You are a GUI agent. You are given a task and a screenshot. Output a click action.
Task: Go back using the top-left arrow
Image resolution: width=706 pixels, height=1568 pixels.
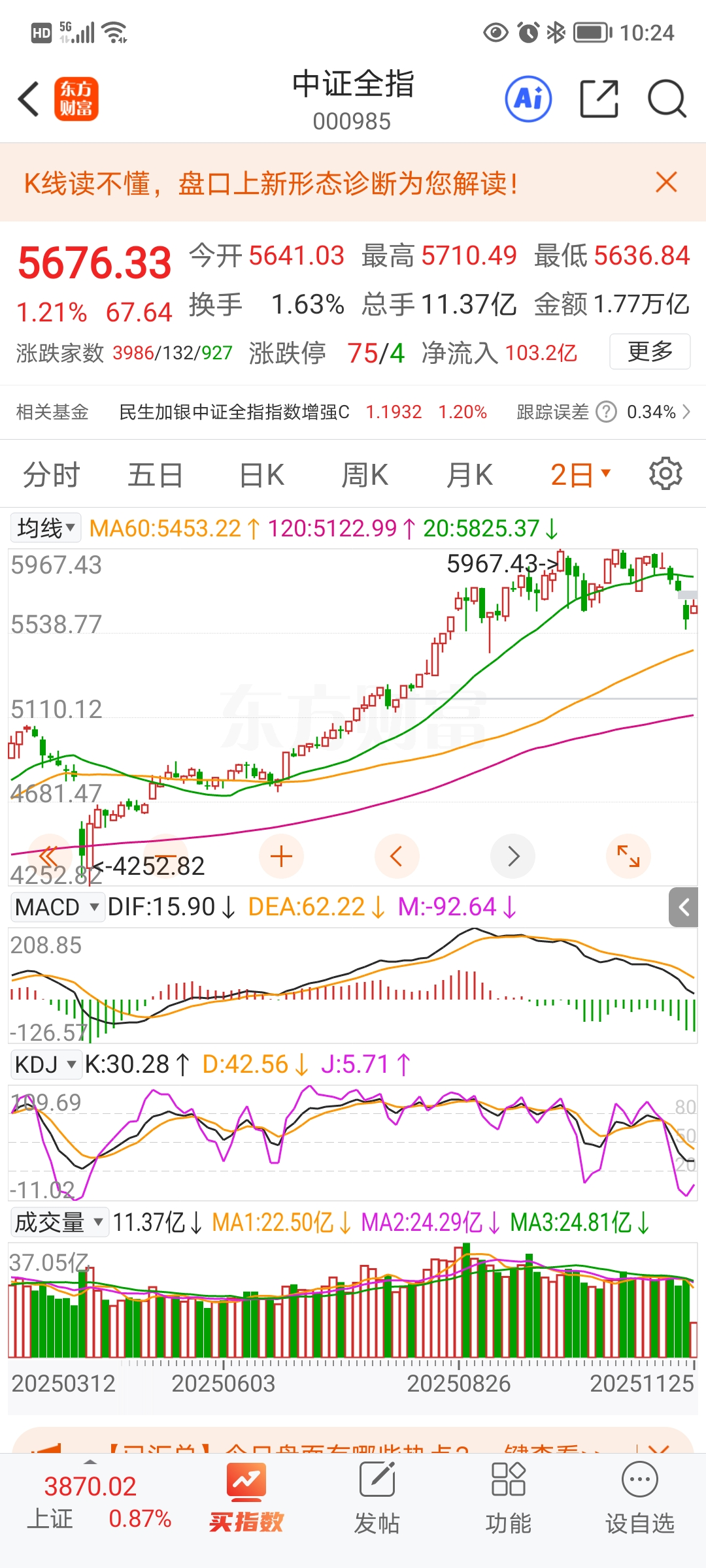(29, 99)
